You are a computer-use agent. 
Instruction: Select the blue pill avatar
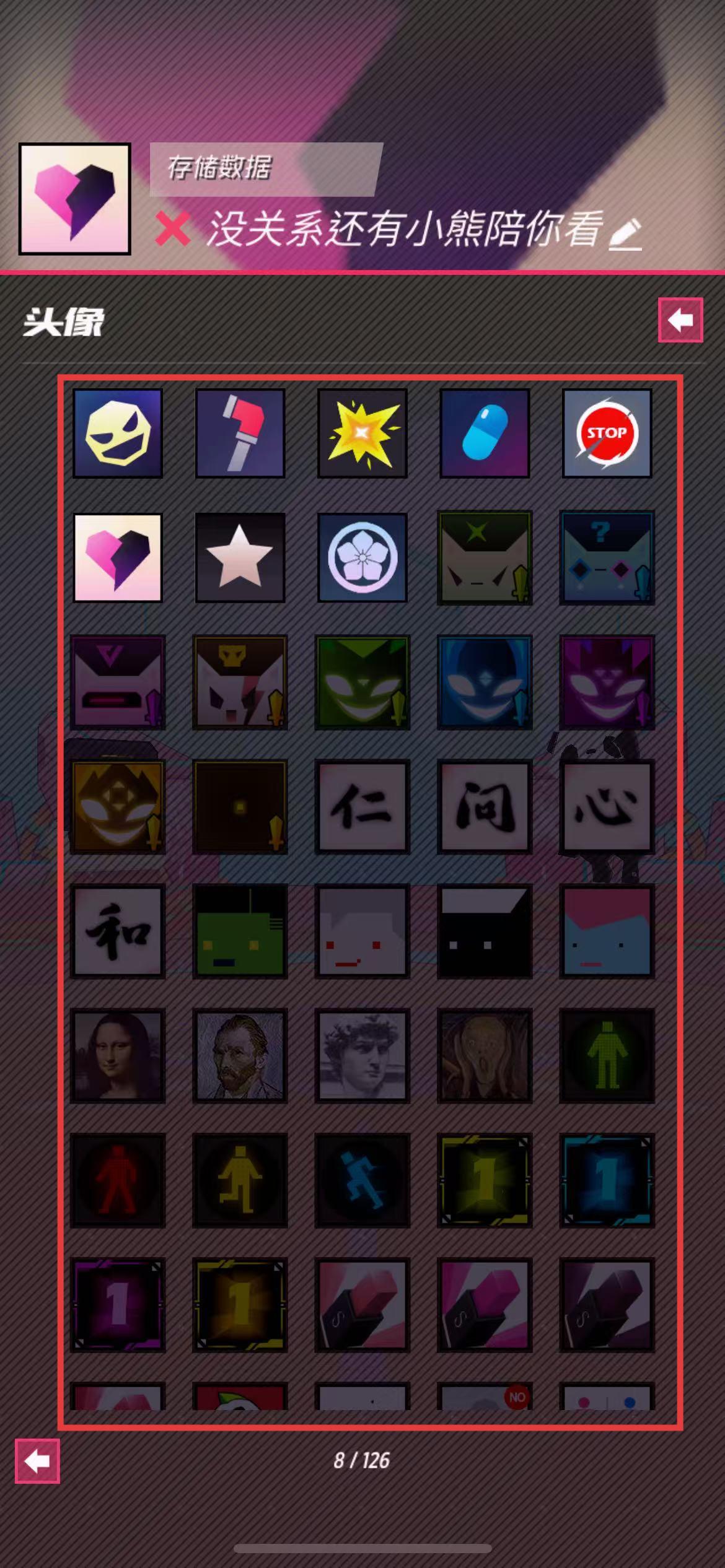point(485,433)
